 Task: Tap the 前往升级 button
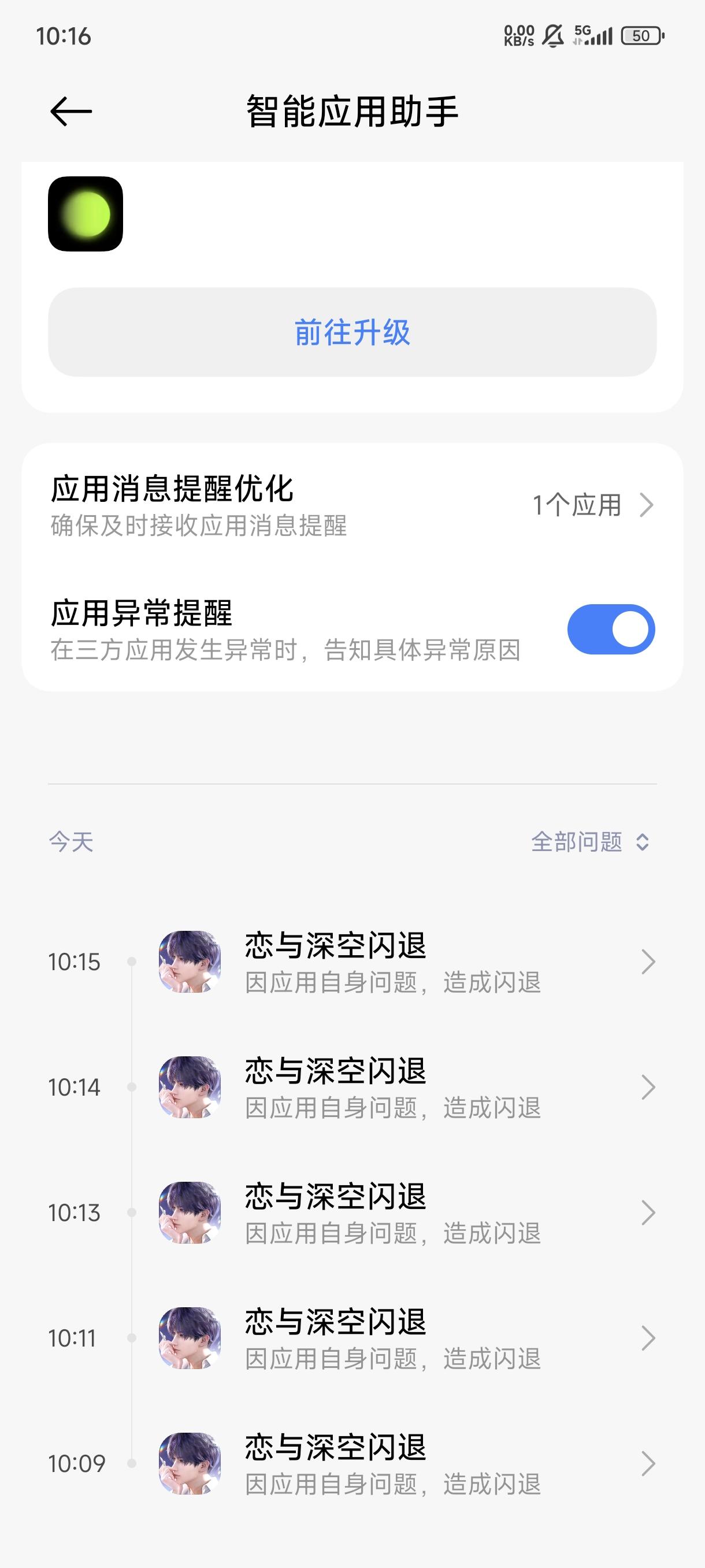[352, 332]
